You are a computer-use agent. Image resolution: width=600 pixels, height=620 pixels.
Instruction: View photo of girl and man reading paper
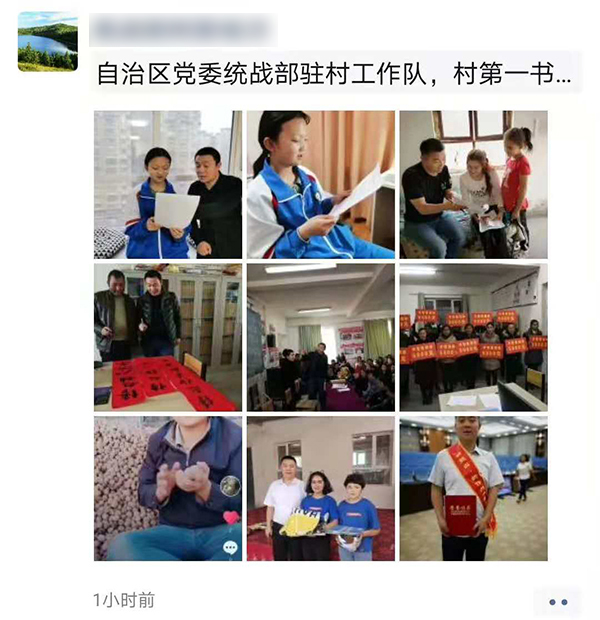[x=168, y=184]
